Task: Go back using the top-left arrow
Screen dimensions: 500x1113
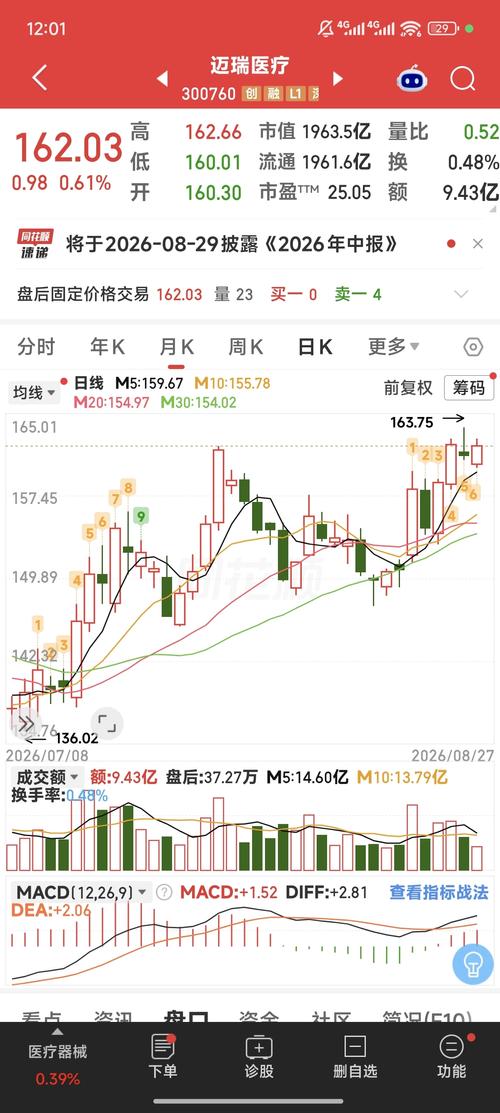Action: [x=40, y=77]
